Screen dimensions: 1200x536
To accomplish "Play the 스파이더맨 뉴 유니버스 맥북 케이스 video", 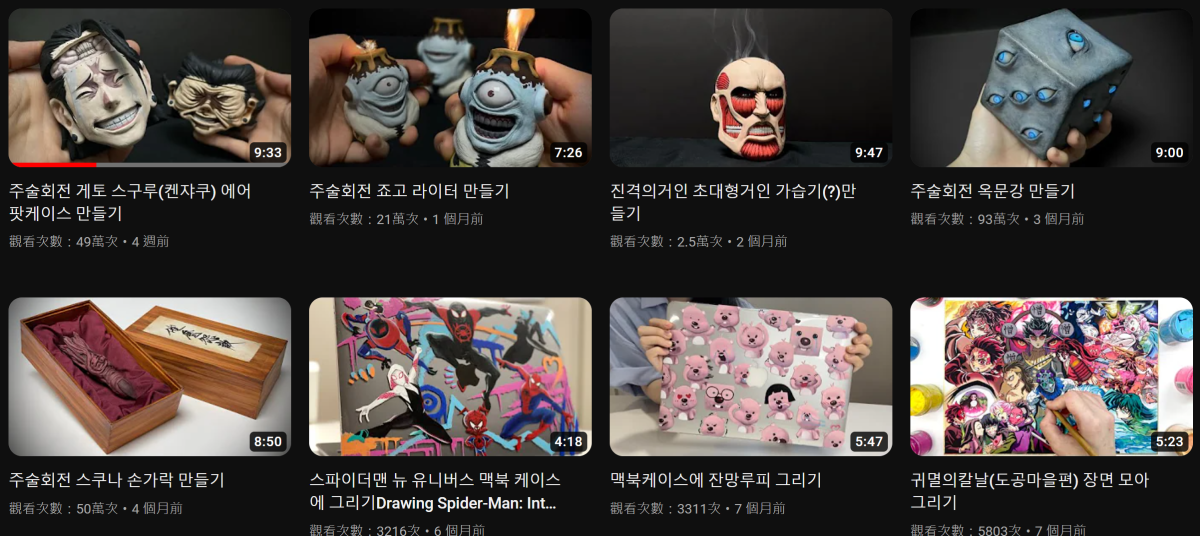I will 450,376.
